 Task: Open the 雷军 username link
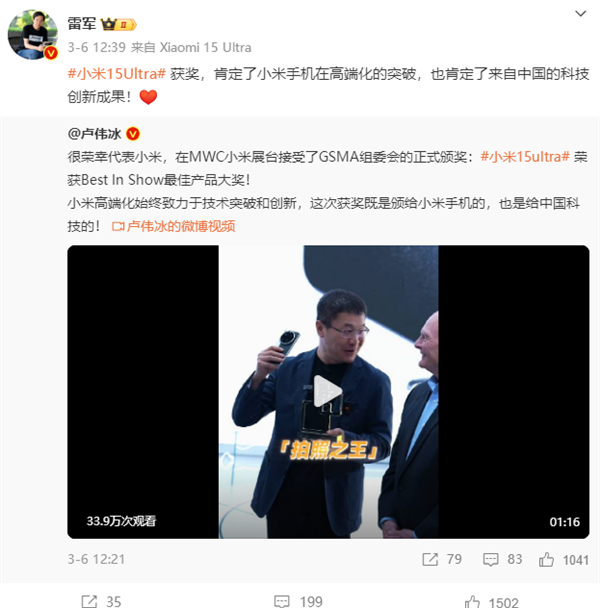tap(83, 23)
